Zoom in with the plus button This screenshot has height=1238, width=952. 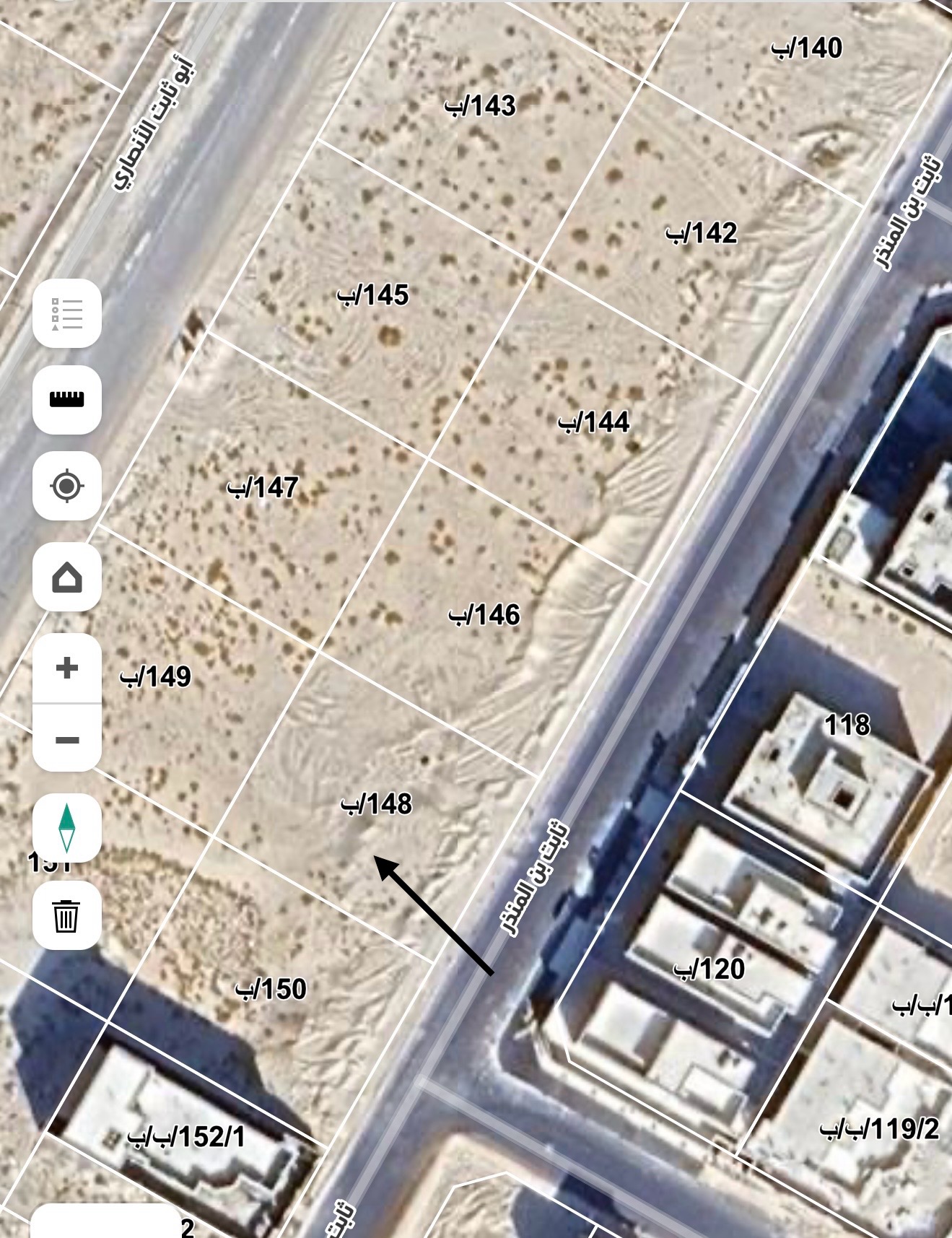point(66,668)
